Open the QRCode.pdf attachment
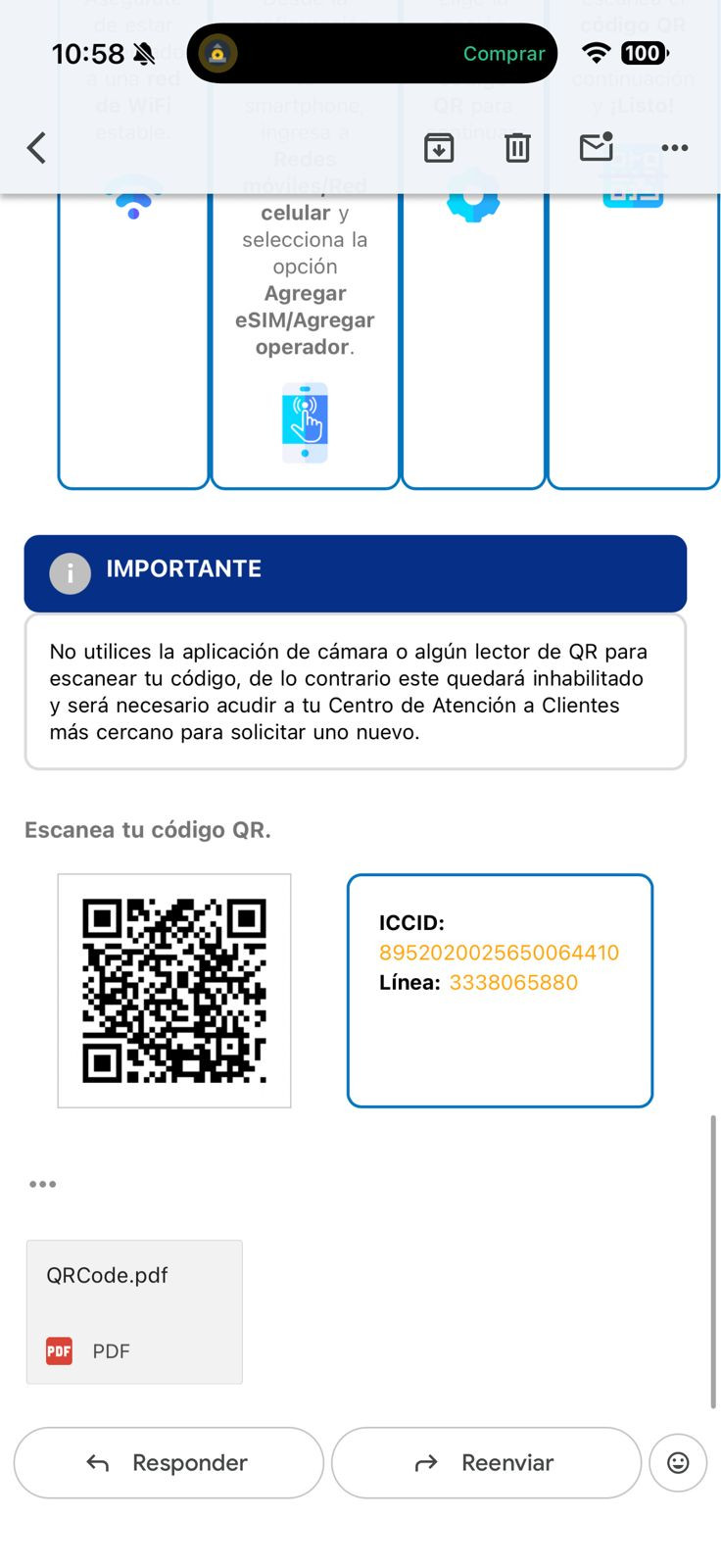The height and width of the screenshot is (1568, 721). coord(134,1312)
